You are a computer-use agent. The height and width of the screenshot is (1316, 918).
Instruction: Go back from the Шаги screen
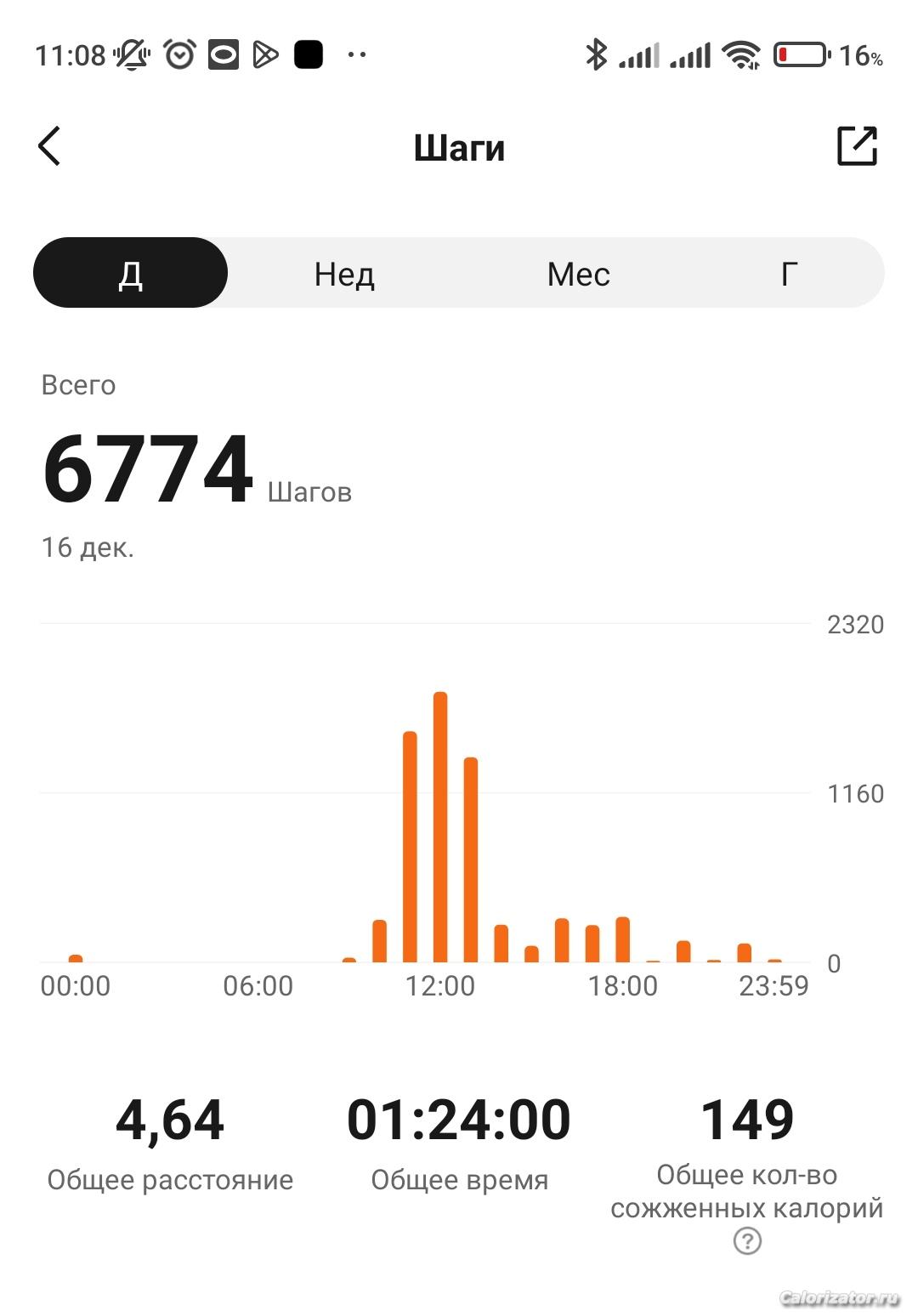click(x=49, y=146)
